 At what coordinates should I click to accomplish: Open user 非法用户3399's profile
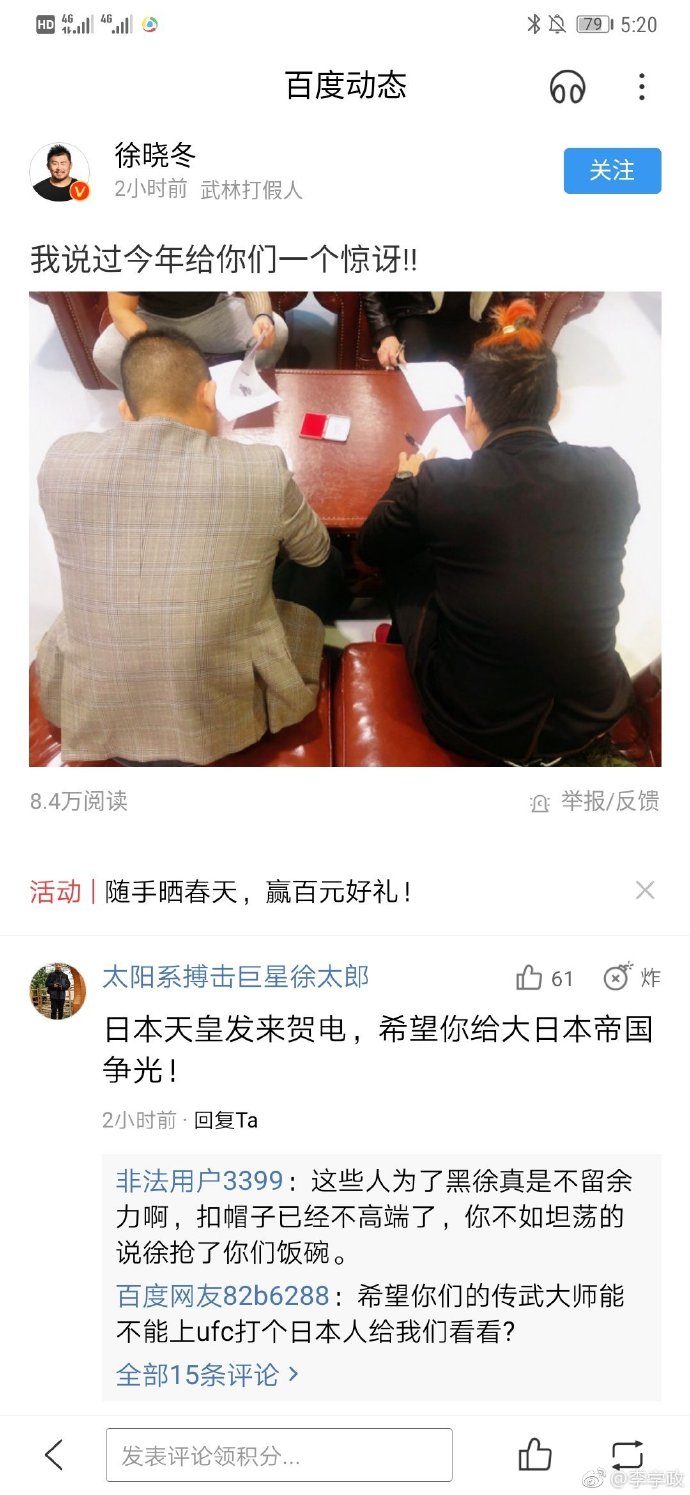click(199, 1181)
